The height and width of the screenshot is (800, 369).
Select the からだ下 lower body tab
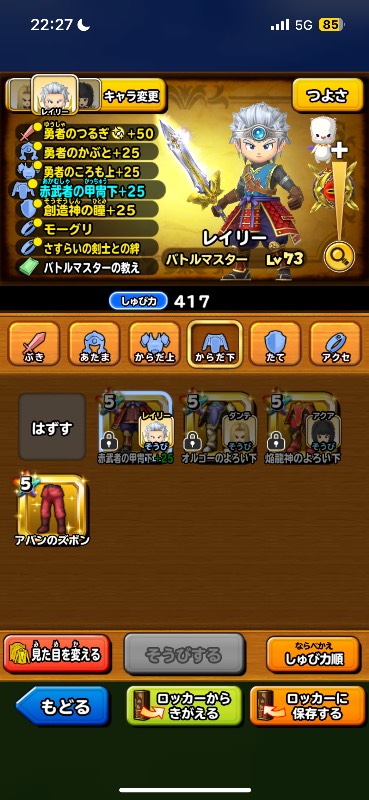(x=215, y=344)
